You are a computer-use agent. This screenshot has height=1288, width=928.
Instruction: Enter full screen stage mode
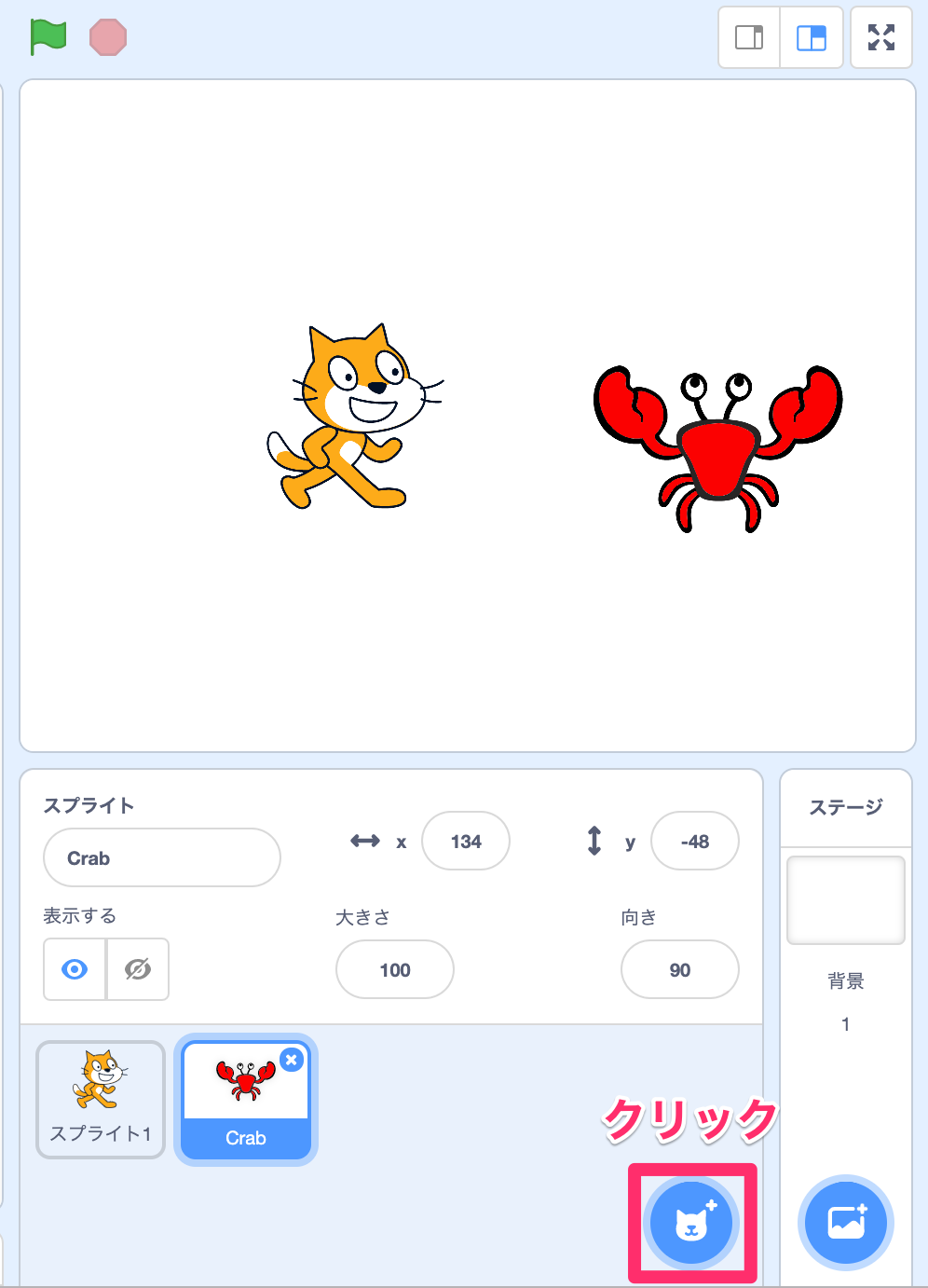click(881, 37)
